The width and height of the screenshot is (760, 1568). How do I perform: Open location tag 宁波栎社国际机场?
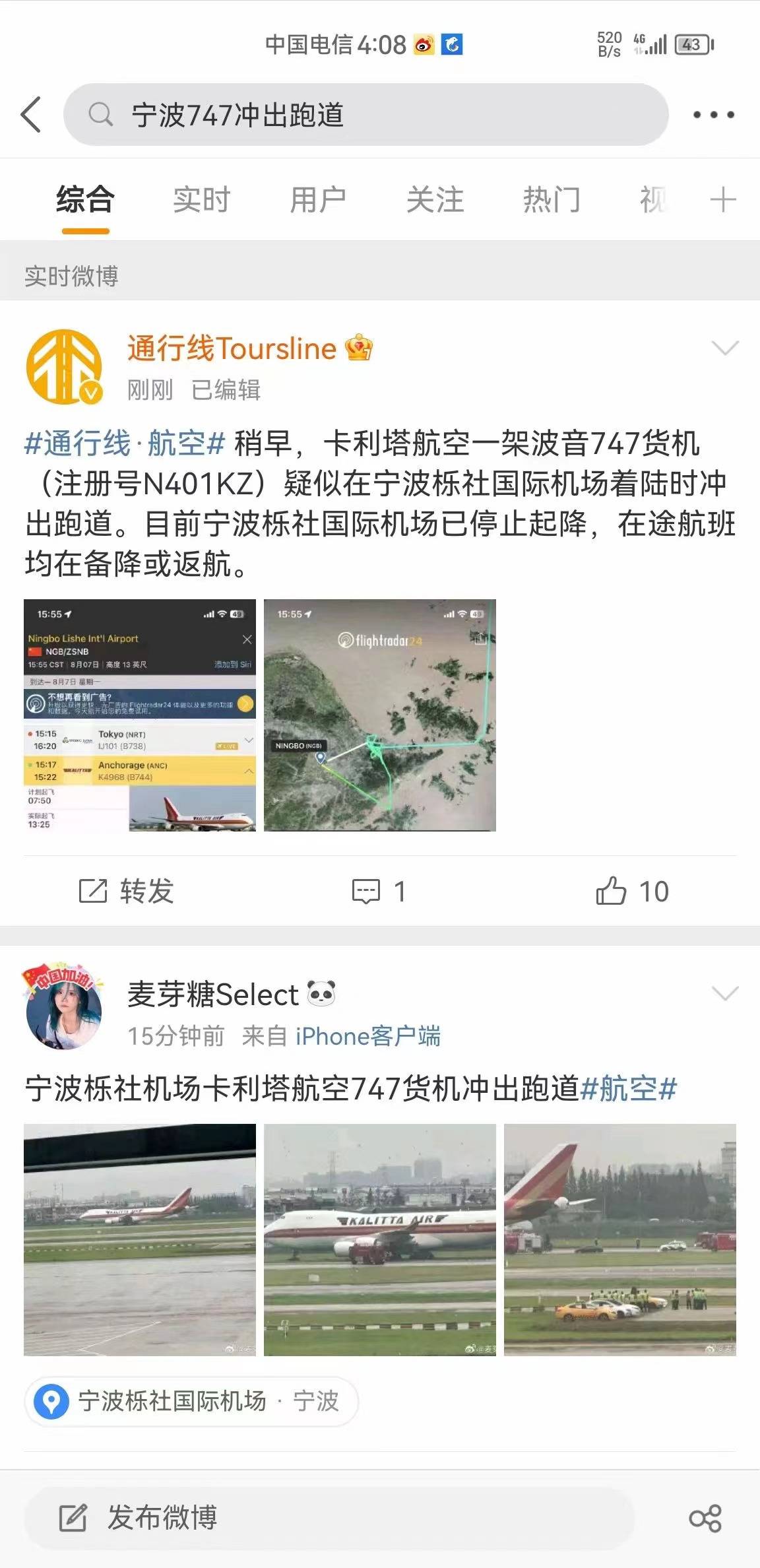click(191, 1401)
